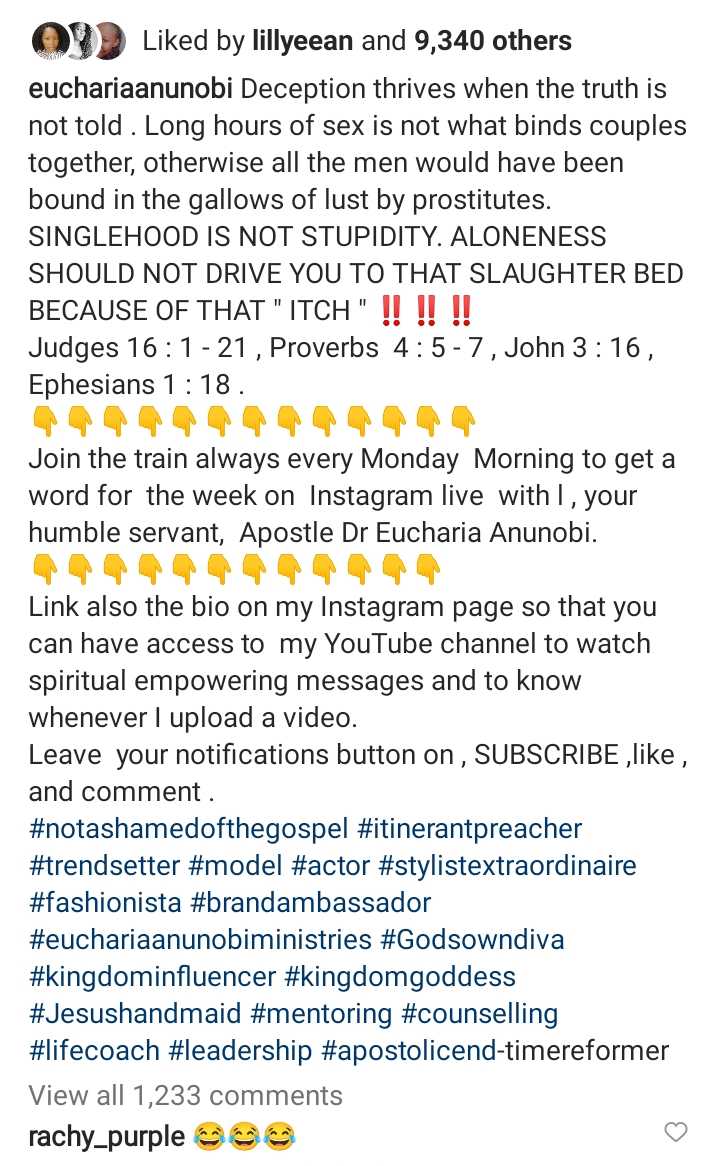Open hashtag #leadership

[247, 1051]
